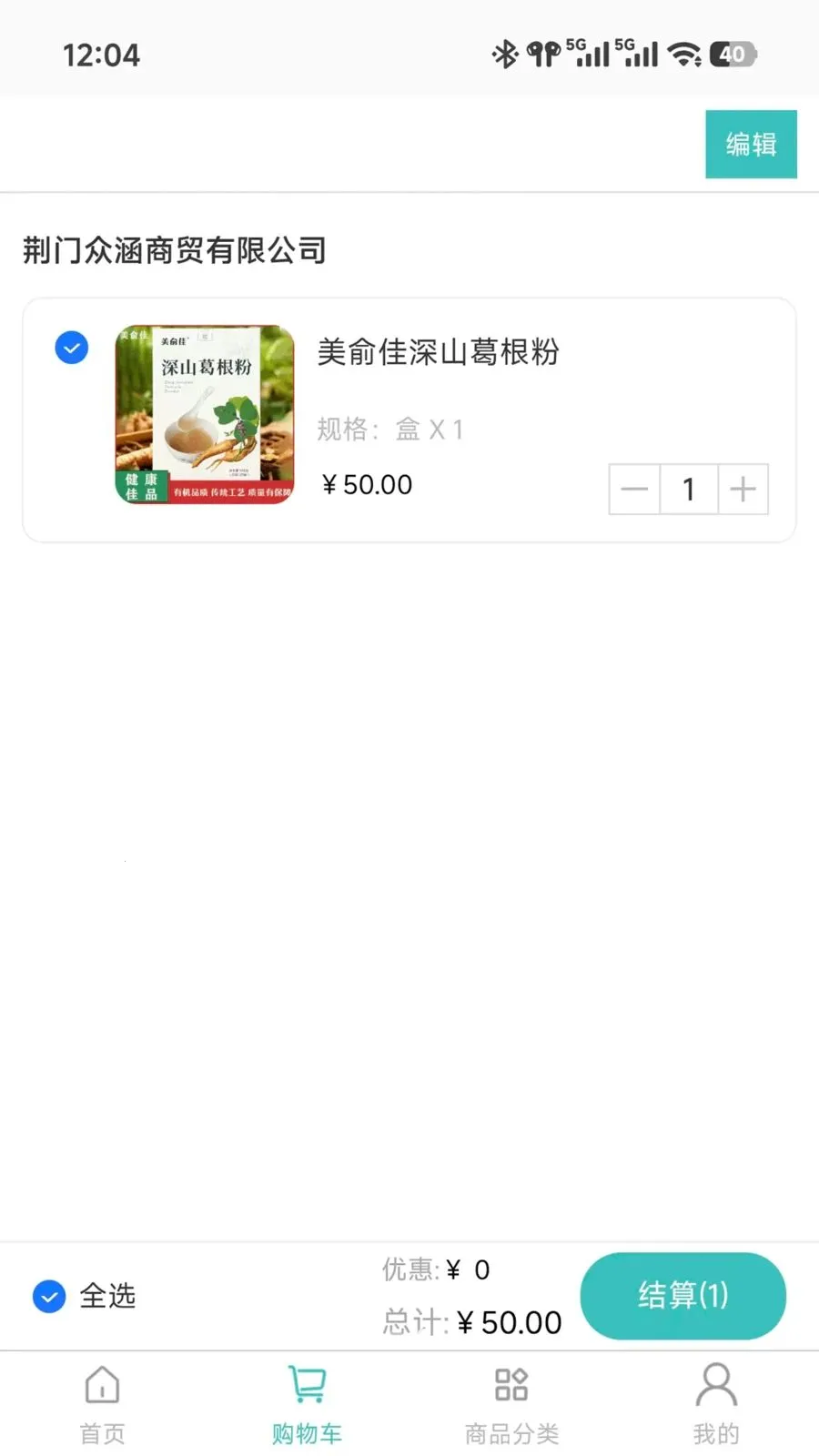Decrease quantity with the minus button

pyautogui.click(x=634, y=490)
